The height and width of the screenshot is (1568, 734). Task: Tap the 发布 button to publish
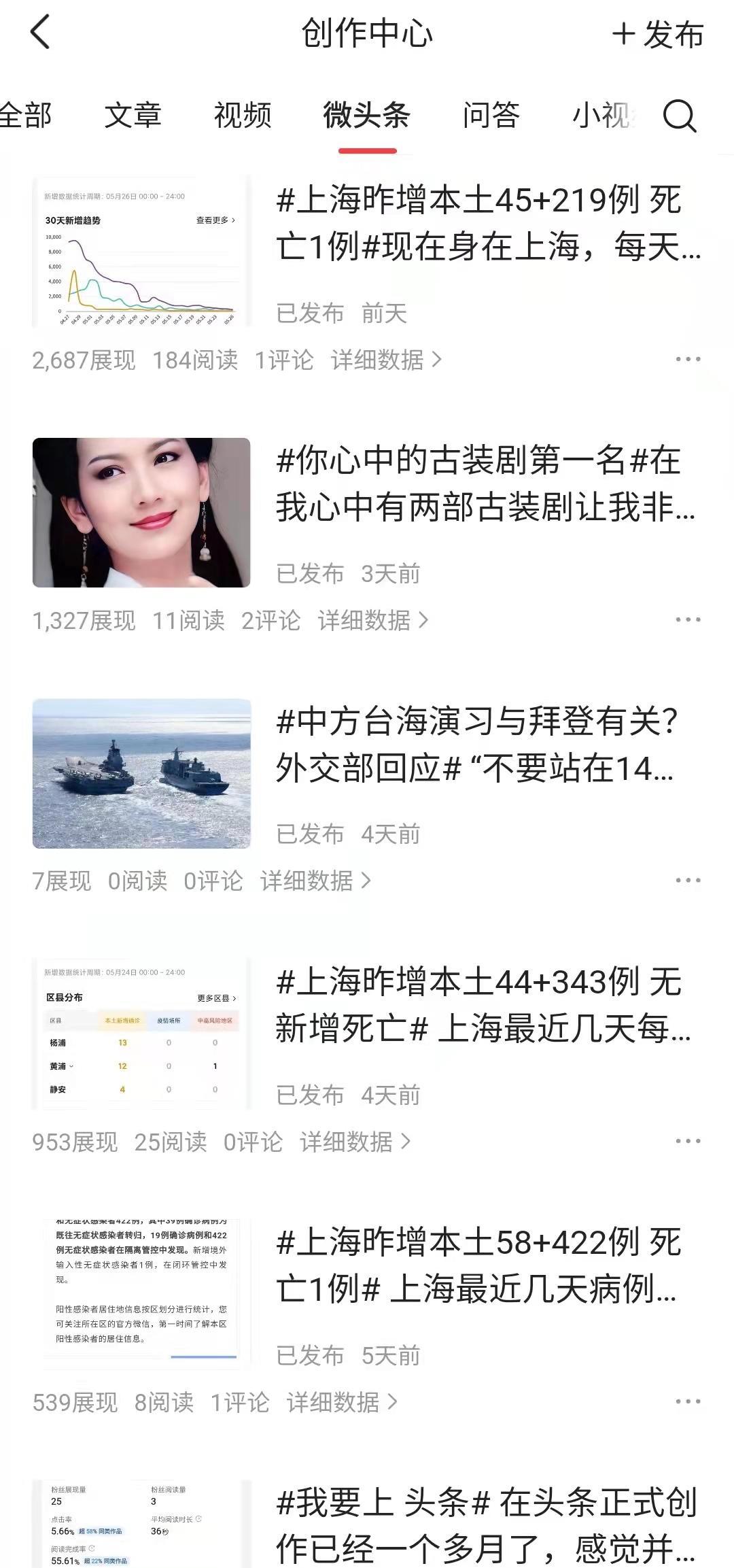tap(658, 34)
